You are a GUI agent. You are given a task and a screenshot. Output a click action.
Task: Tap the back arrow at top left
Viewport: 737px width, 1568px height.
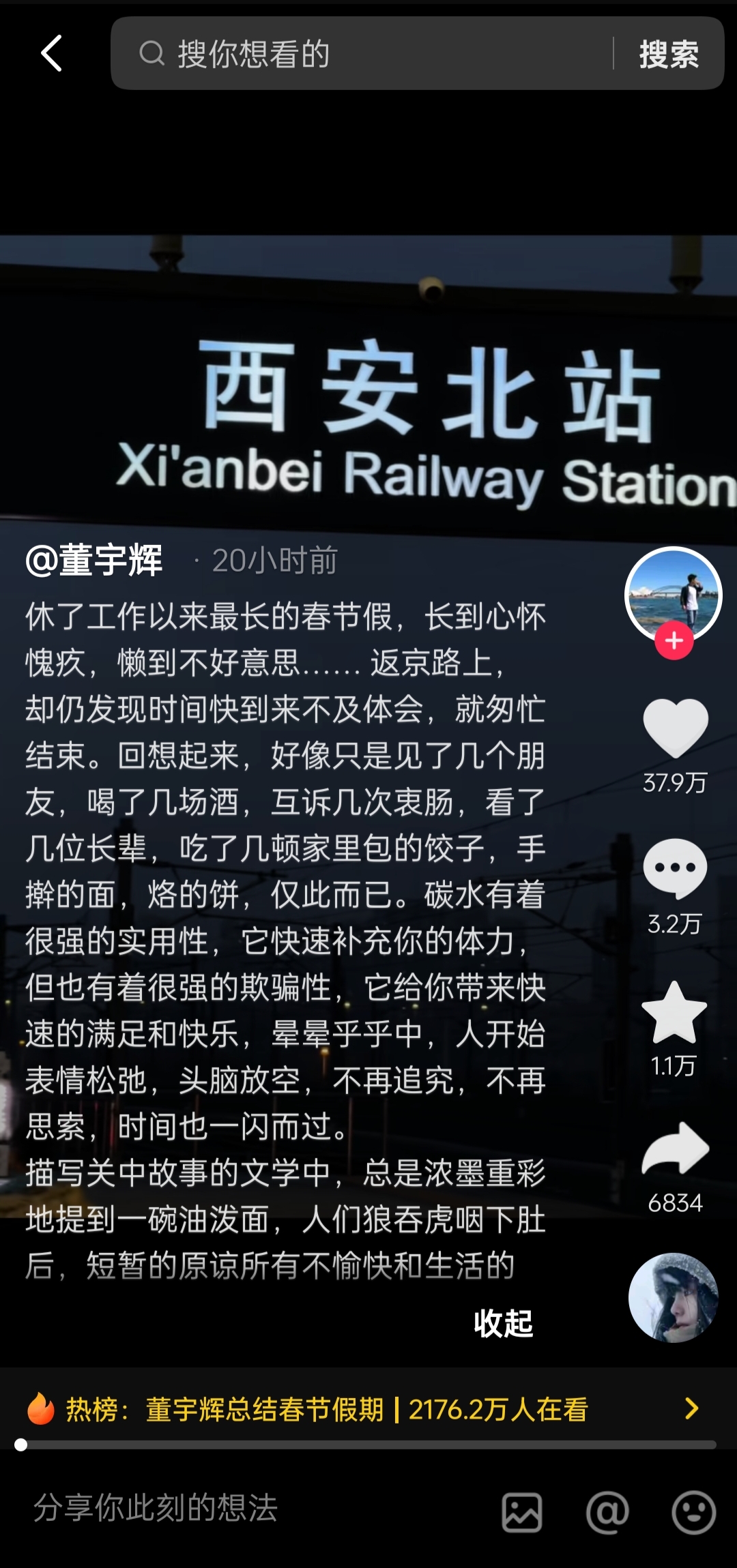click(50, 55)
